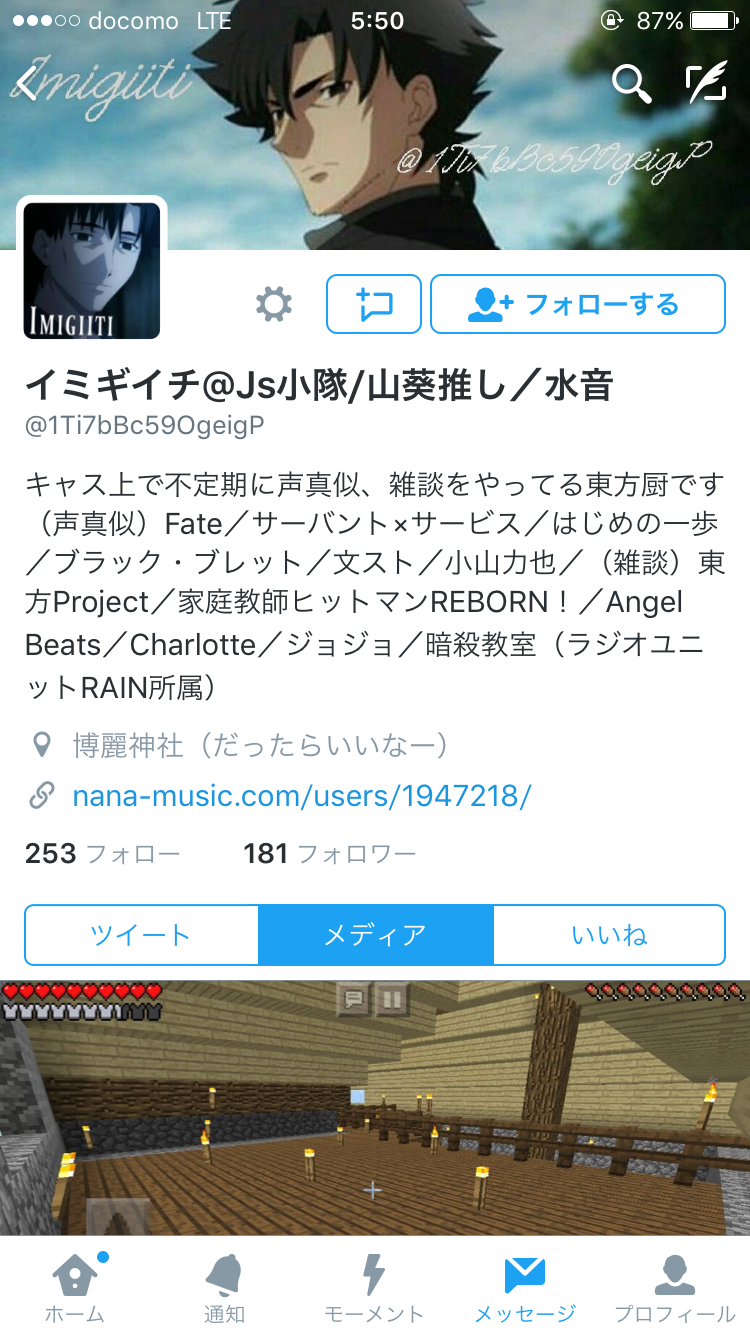Select the メディア tab
The height and width of the screenshot is (1334, 750).
click(x=376, y=935)
